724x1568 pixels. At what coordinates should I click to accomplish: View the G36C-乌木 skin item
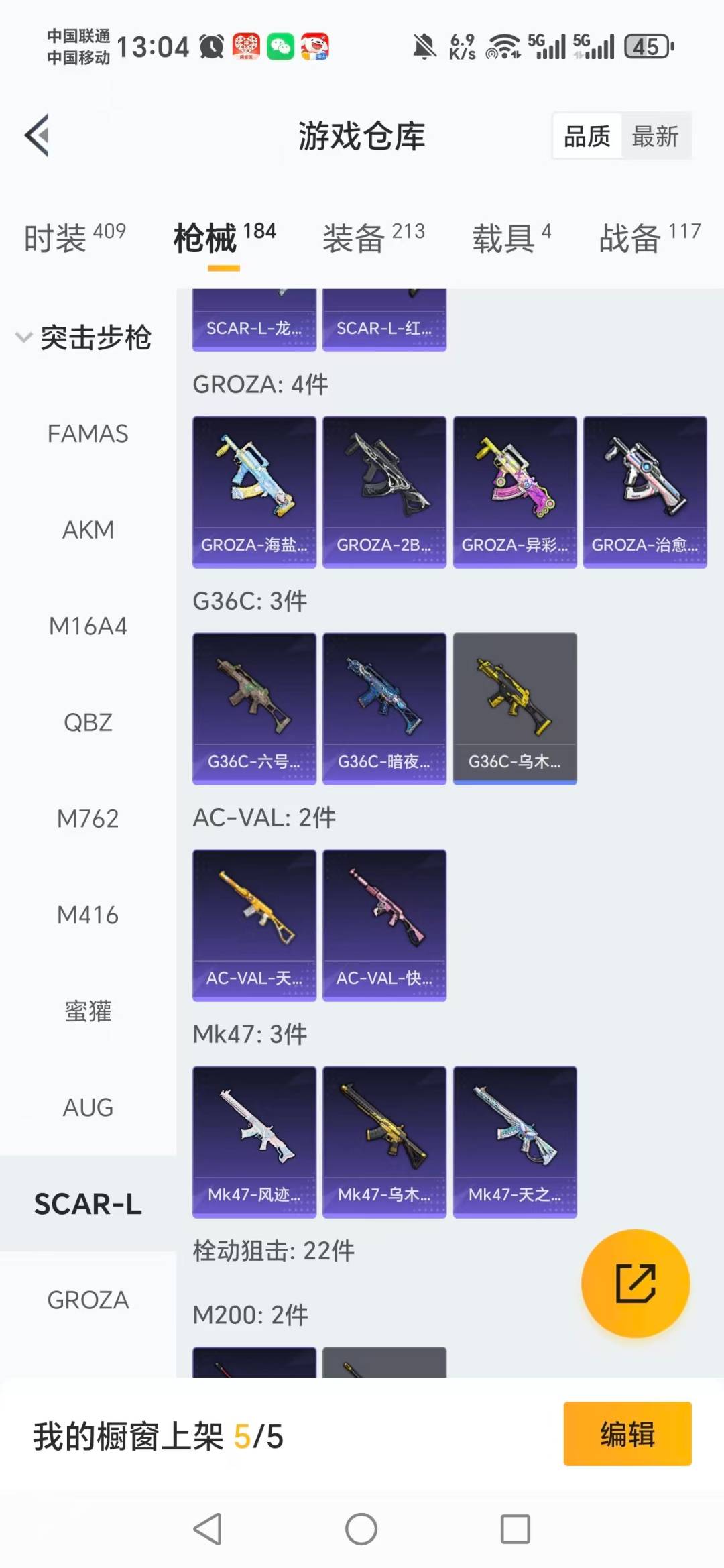(514, 708)
